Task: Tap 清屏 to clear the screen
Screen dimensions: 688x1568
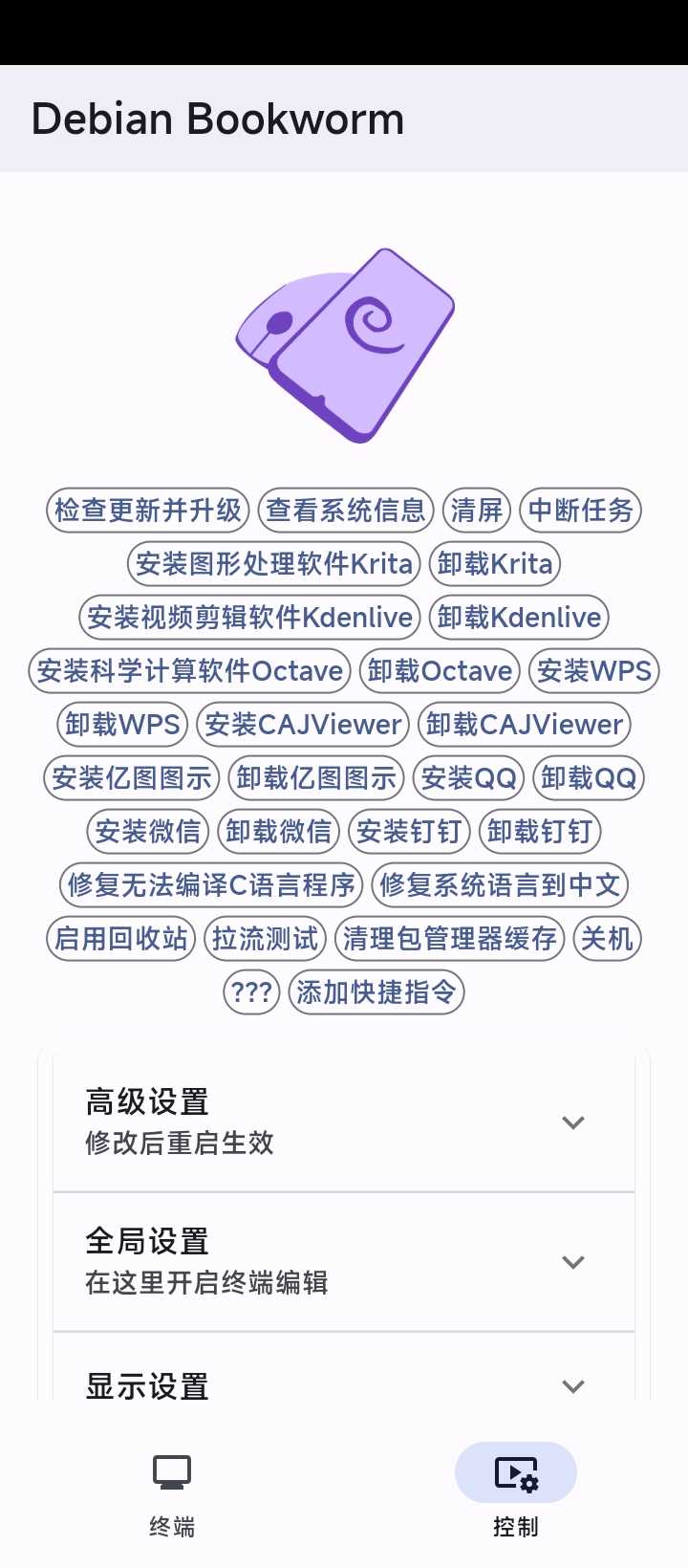Action: click(477, 511)
